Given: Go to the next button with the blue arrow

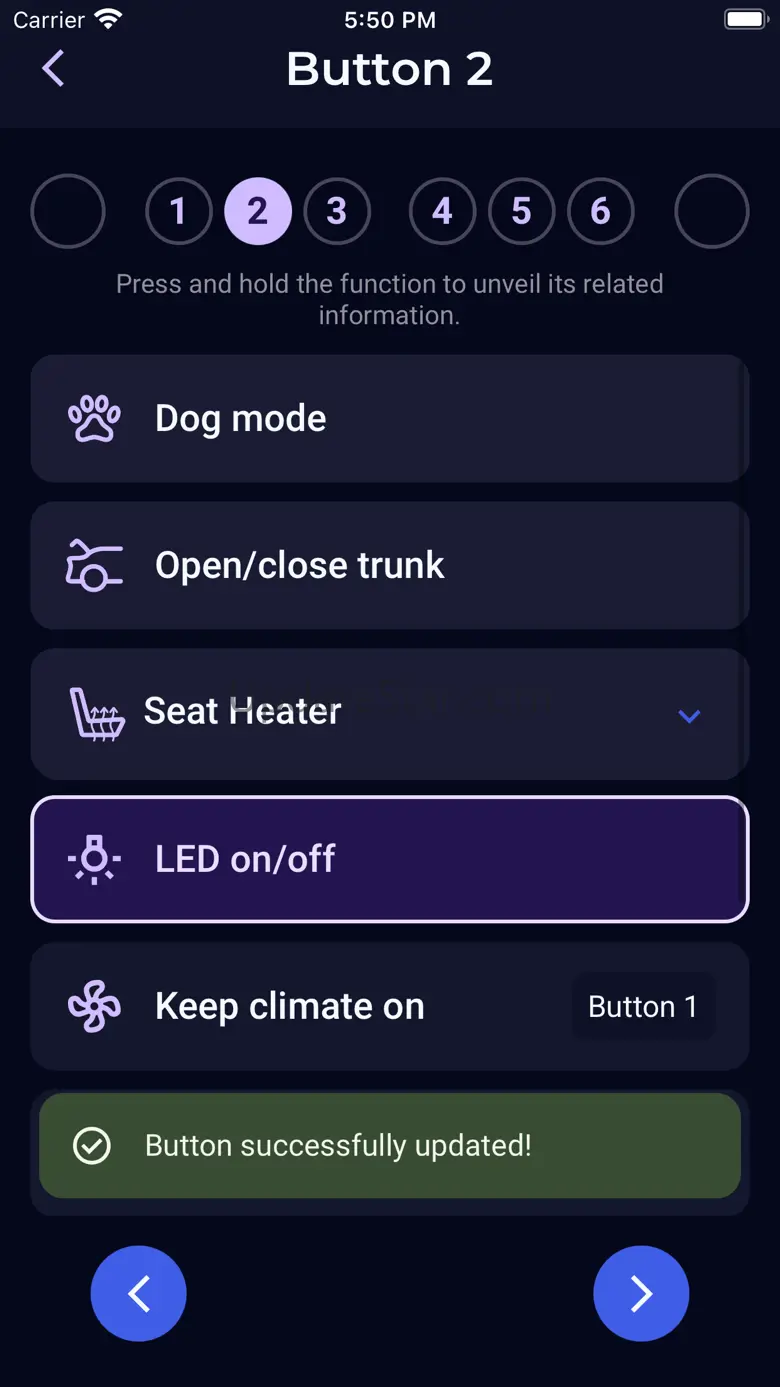Looking at the screenshot, I should point(641,1293).
